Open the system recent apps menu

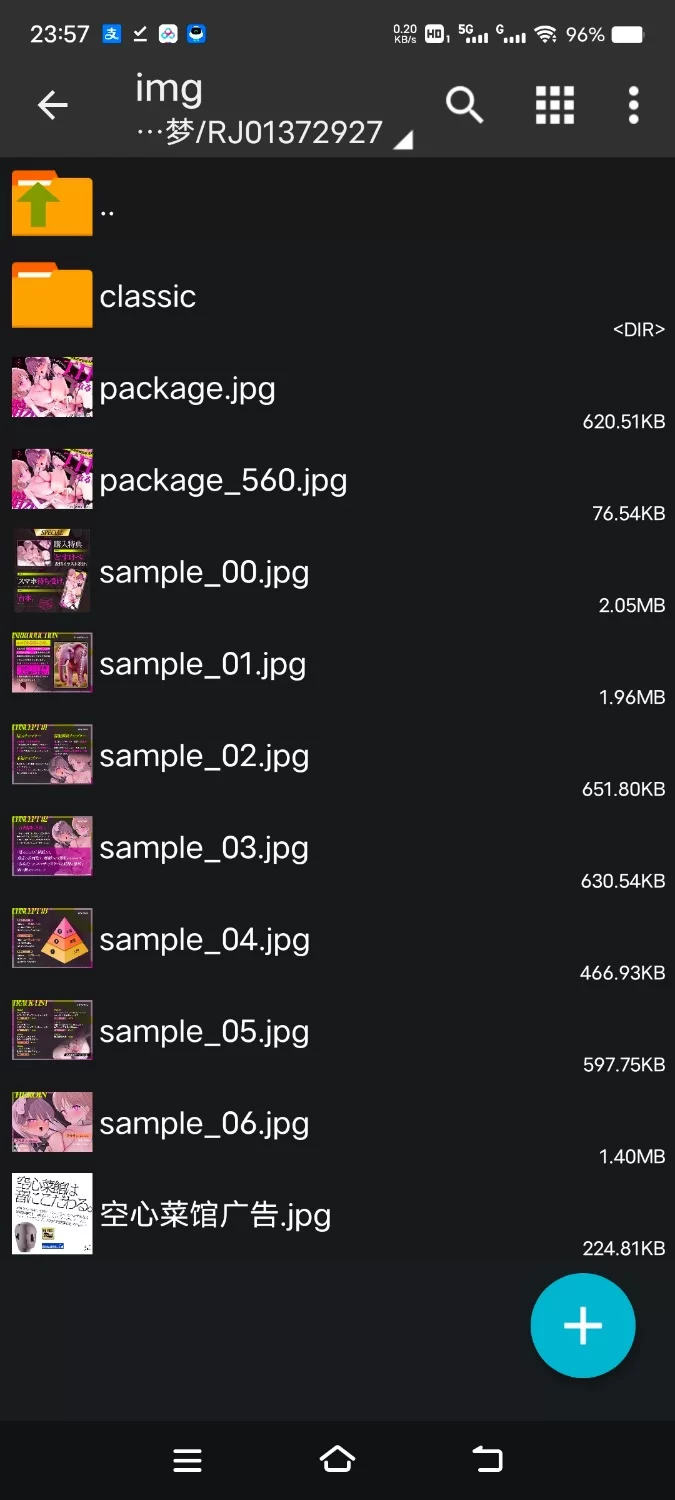coord(187,1460)
